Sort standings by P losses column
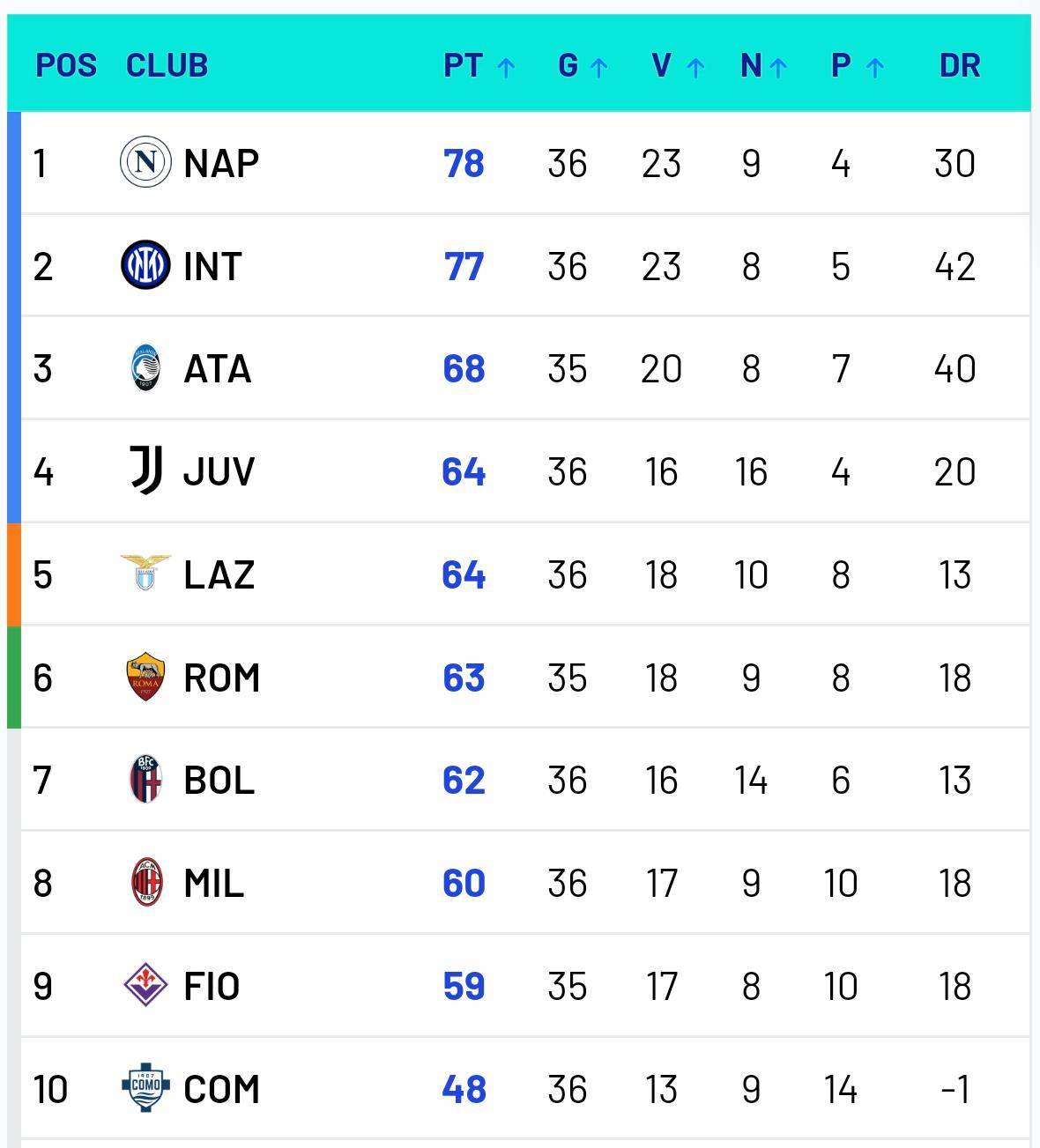Screen dimensions: 1040x1148 tap(857, 66)
